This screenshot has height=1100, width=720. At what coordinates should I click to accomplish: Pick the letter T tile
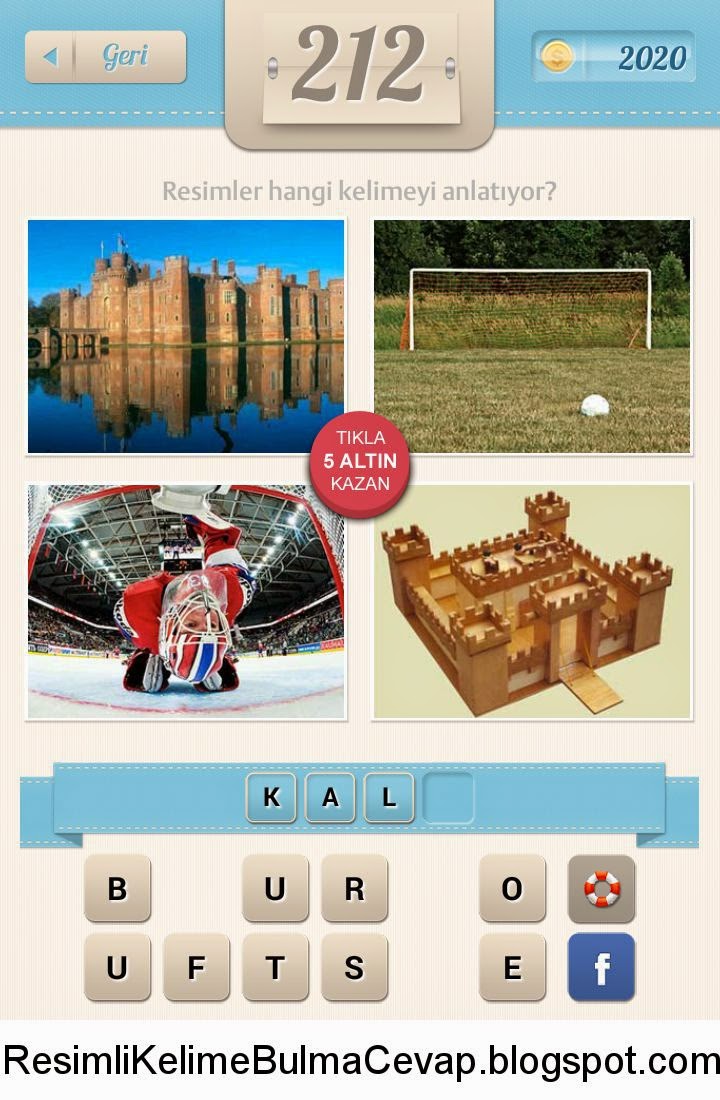(275, 967)
